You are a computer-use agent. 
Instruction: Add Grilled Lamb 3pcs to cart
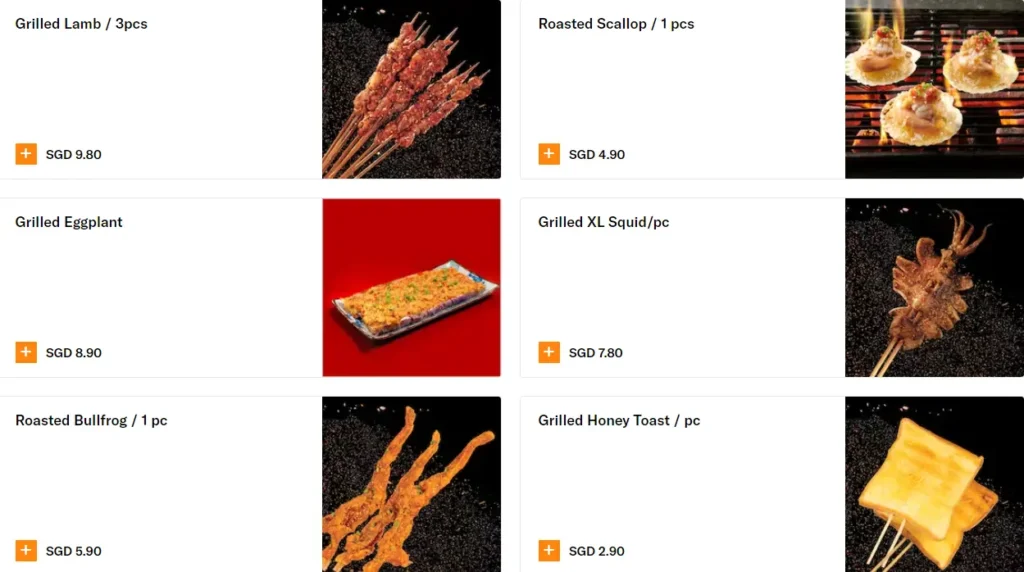(x=26, y=154)
